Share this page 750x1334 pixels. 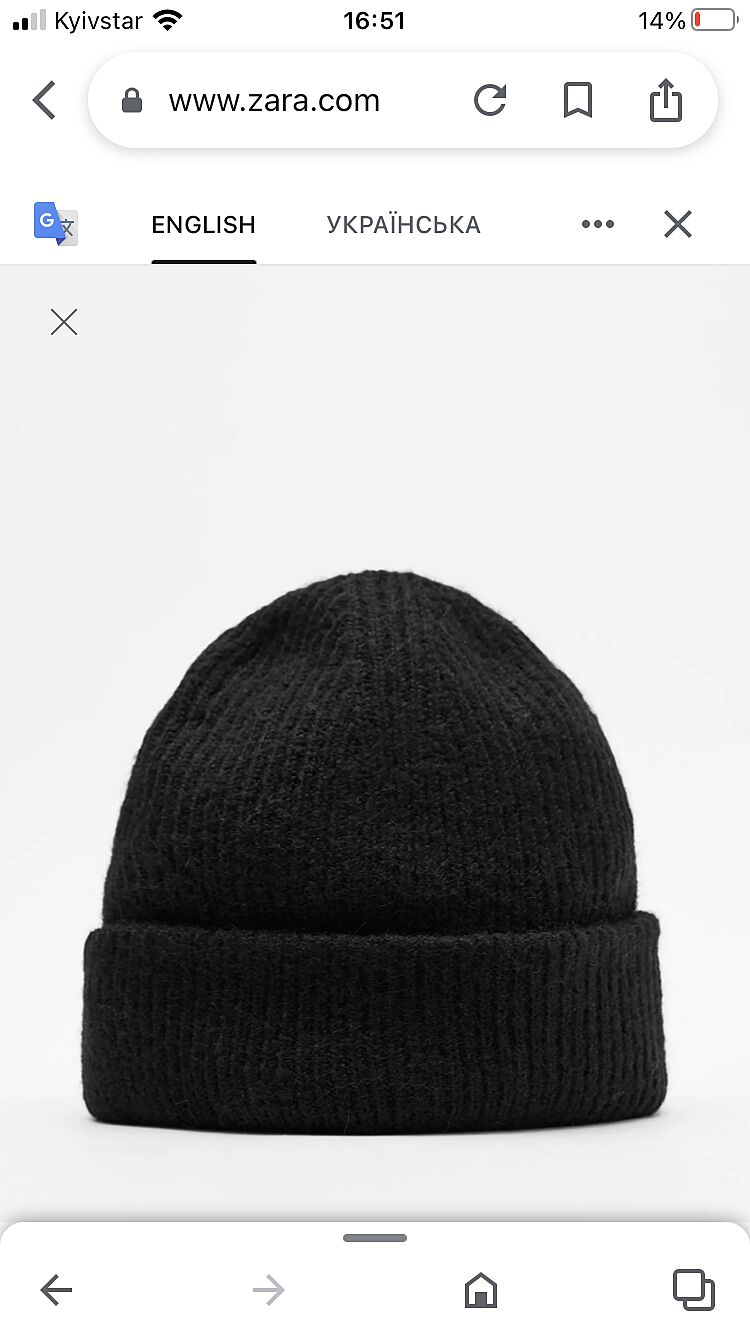point(665,100)
